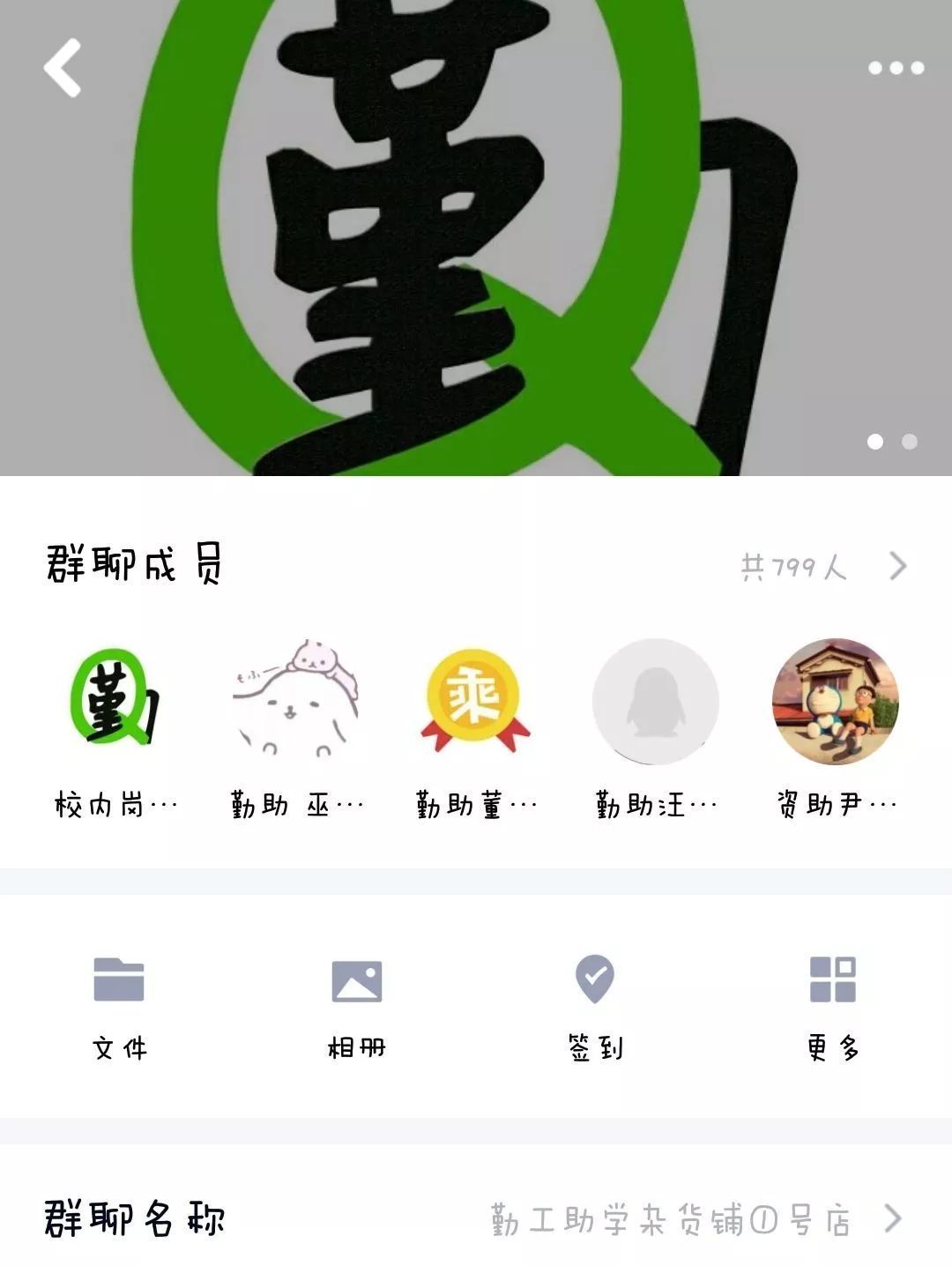Open group 文件 files
This screenshot has width=952, height=1266.
point(119,1006)
